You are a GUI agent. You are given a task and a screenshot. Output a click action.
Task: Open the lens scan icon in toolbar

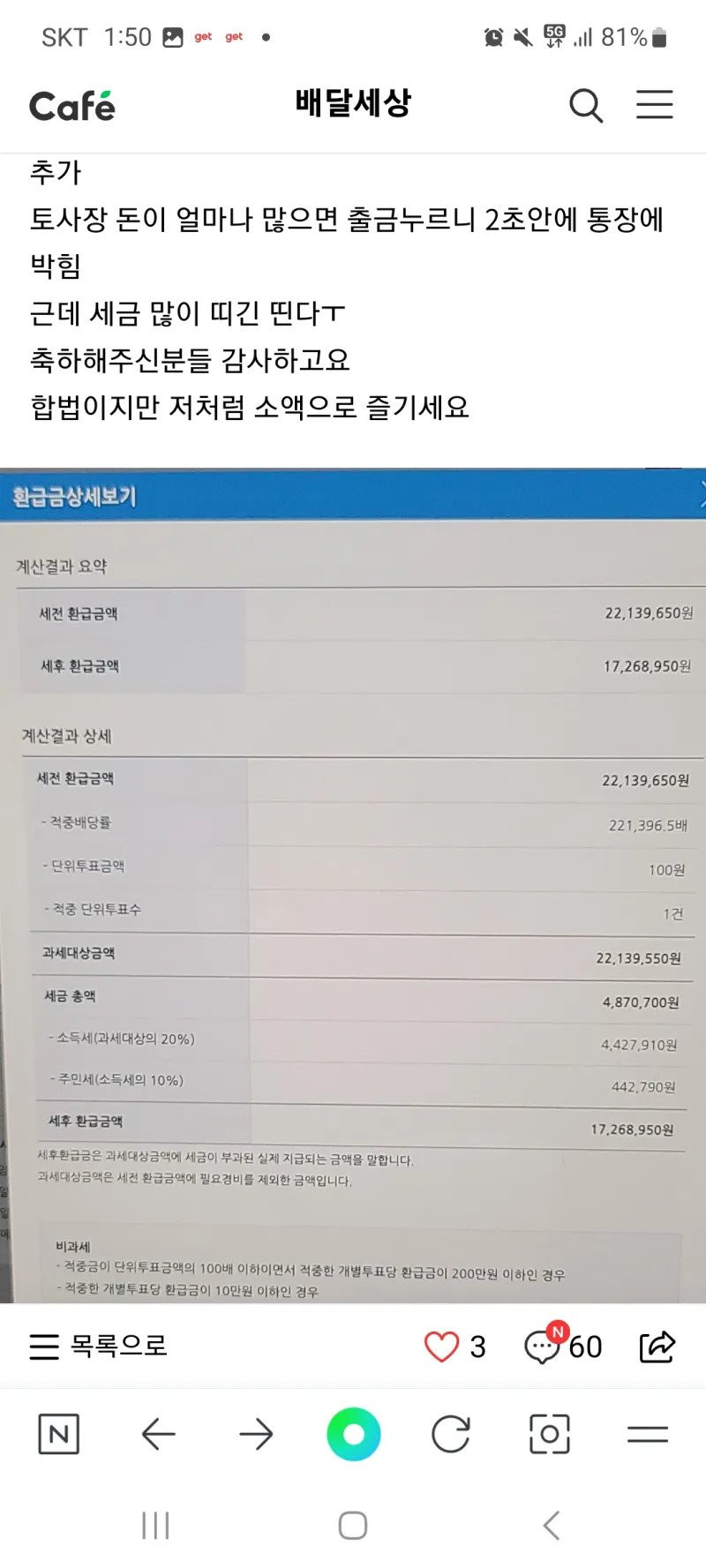coord(549,1434)
